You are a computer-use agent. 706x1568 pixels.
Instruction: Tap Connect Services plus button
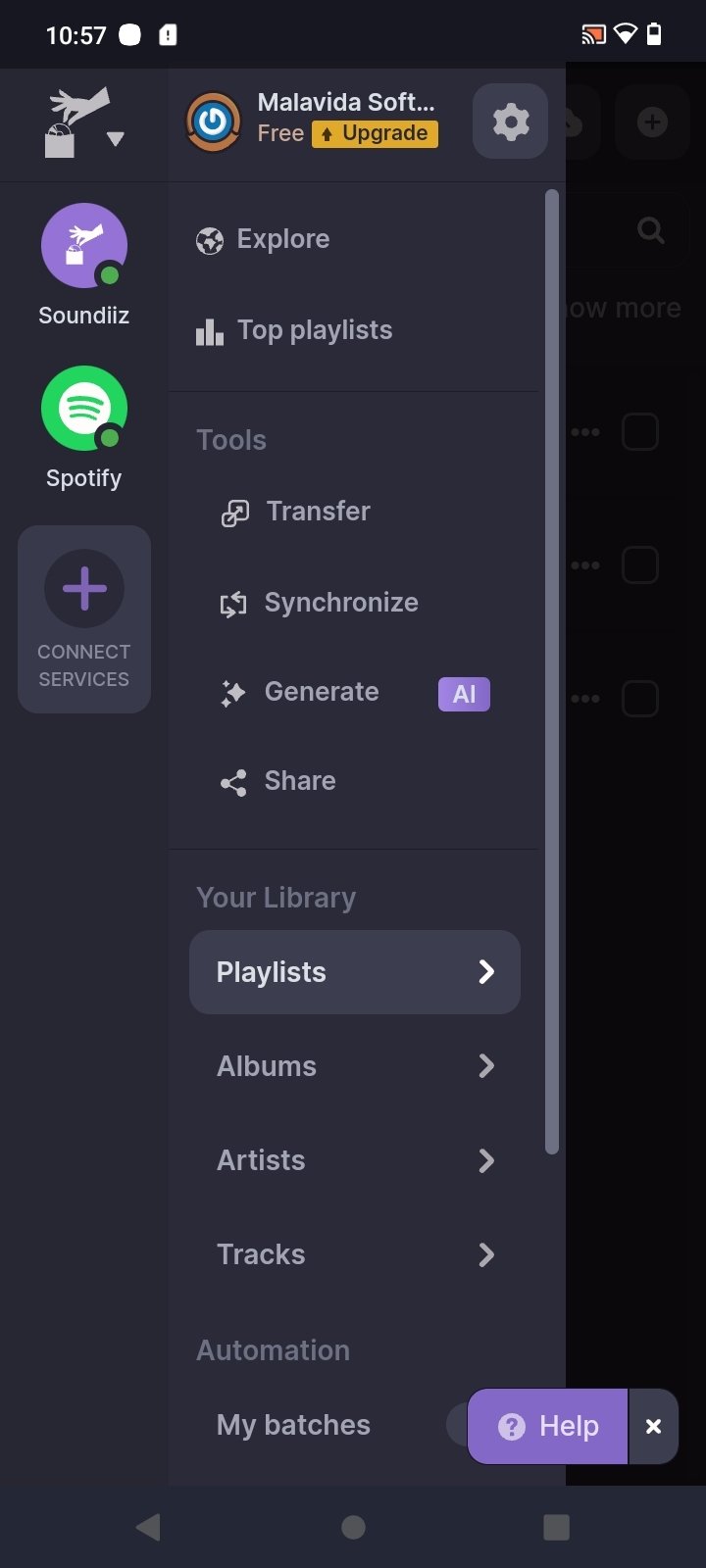(x=84, y=590)
